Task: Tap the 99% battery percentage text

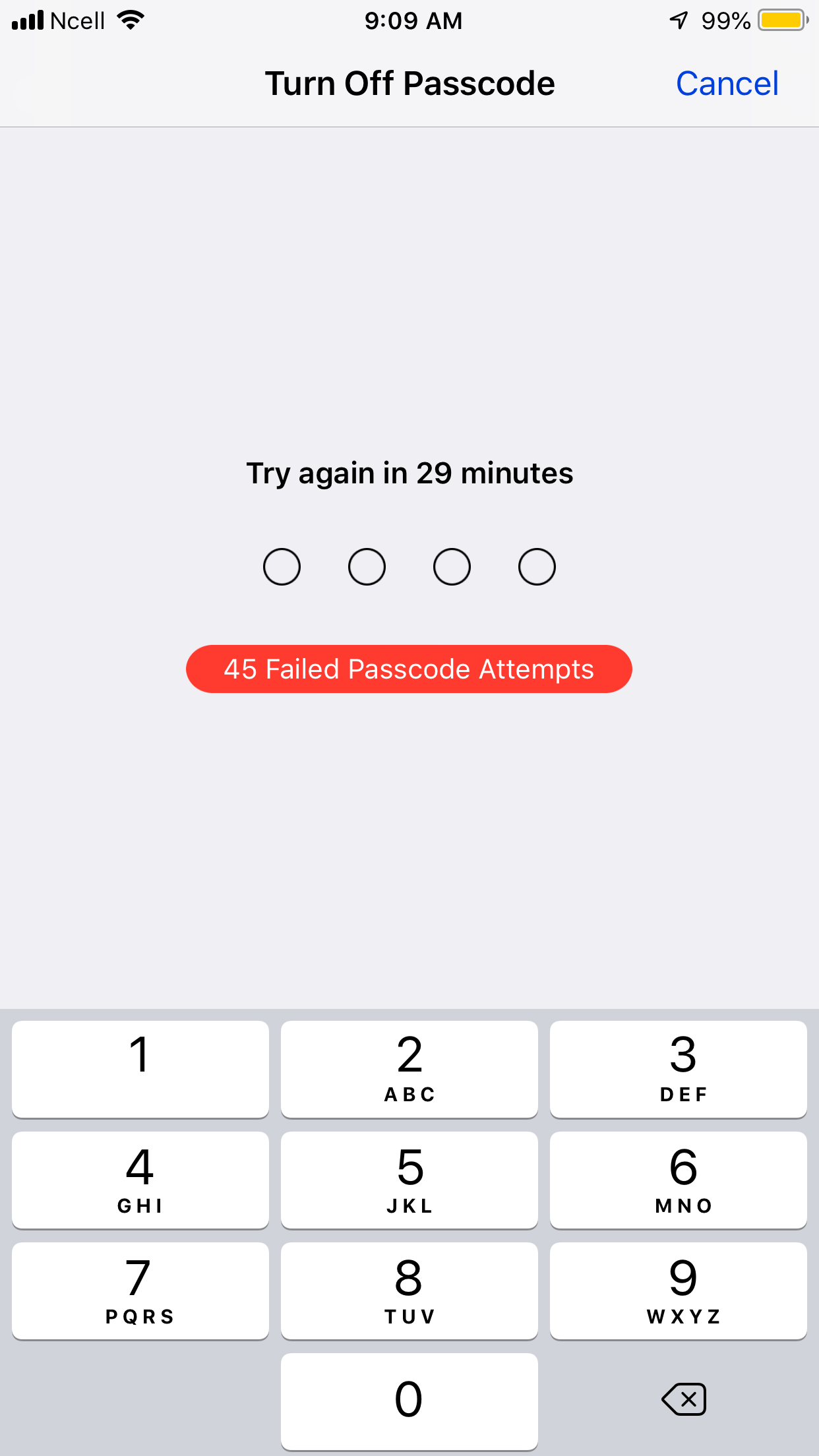Action: [x=725, y=20]
